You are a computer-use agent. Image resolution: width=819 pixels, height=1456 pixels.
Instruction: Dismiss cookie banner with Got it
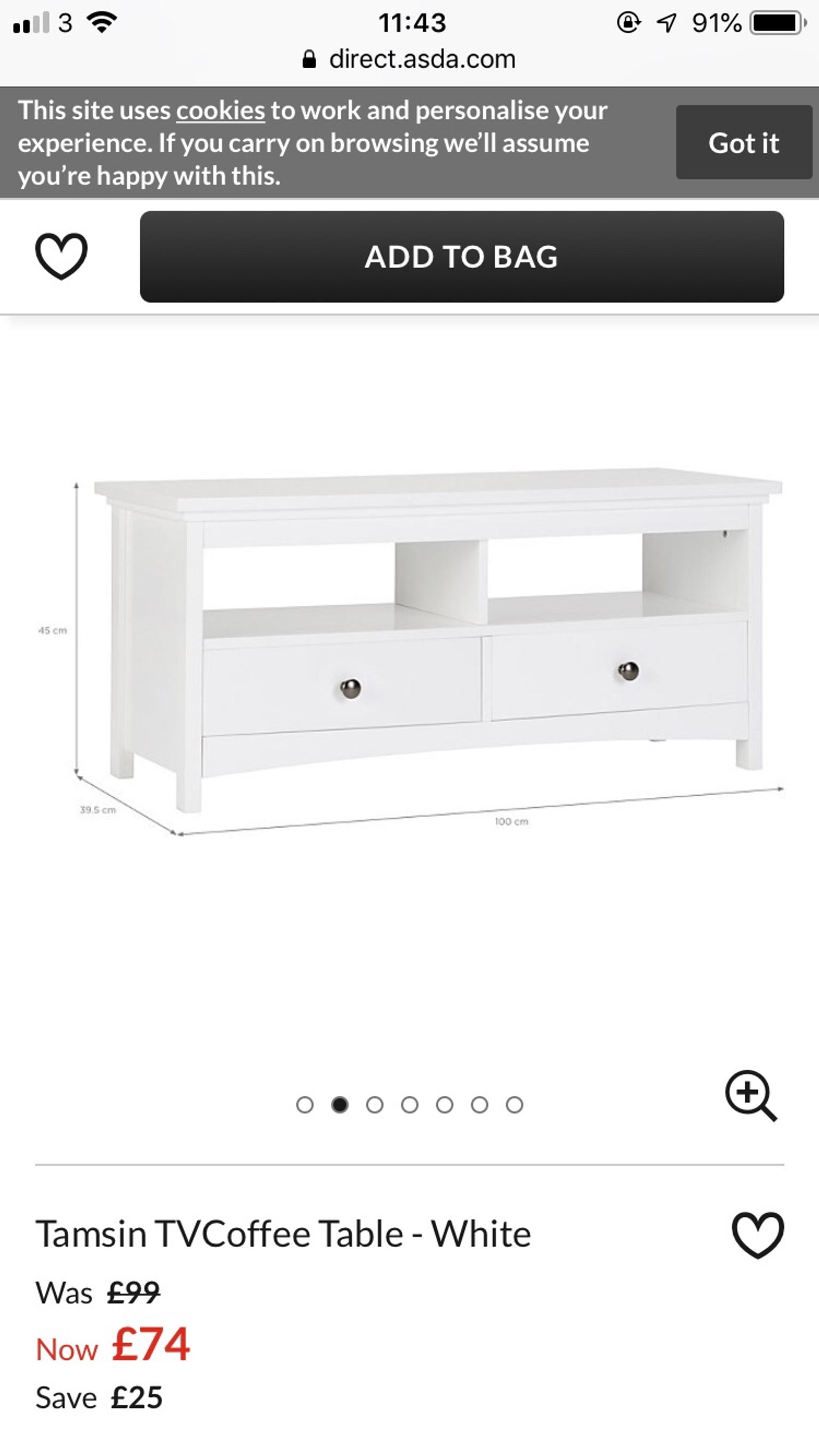[x=743, y=142]
